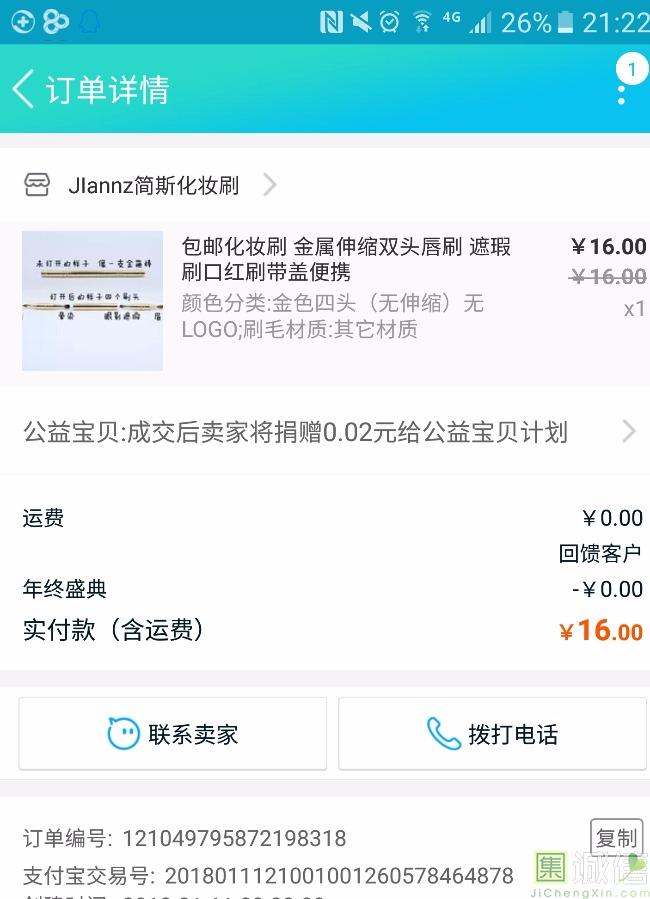Tap 拨打电话 to call the seller
The width and height of the screenshot is (650, 899).
click(x=492, y=734)
